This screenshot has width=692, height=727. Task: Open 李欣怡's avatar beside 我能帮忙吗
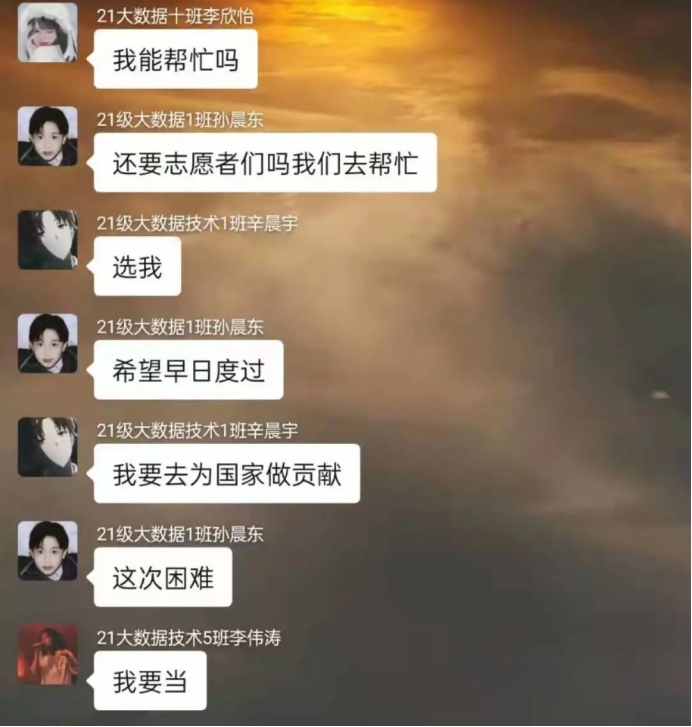pyautogui.click(x=47, y=32)
